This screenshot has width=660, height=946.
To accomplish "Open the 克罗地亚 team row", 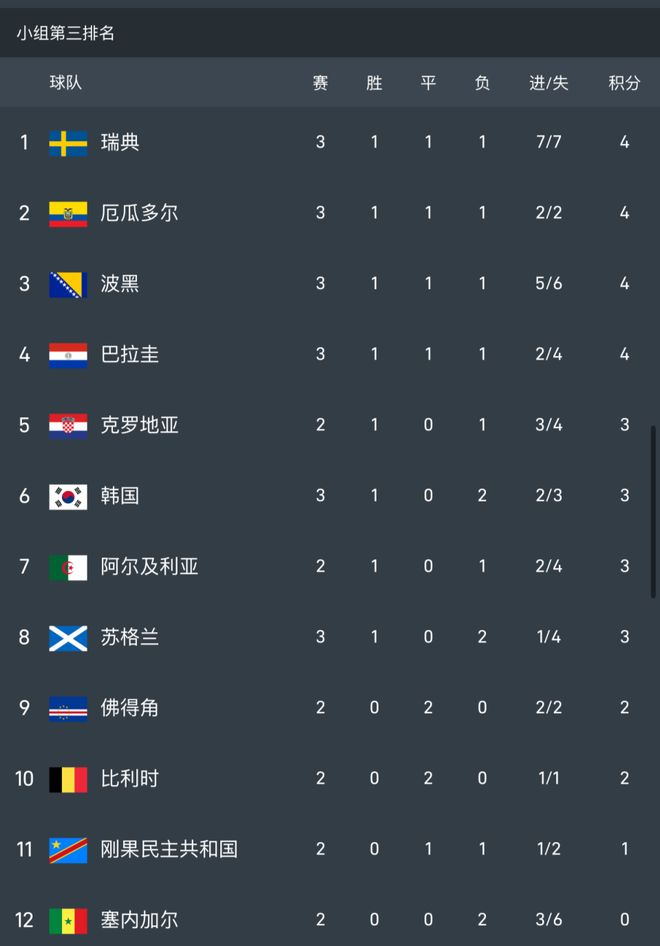I will (330, 425).
